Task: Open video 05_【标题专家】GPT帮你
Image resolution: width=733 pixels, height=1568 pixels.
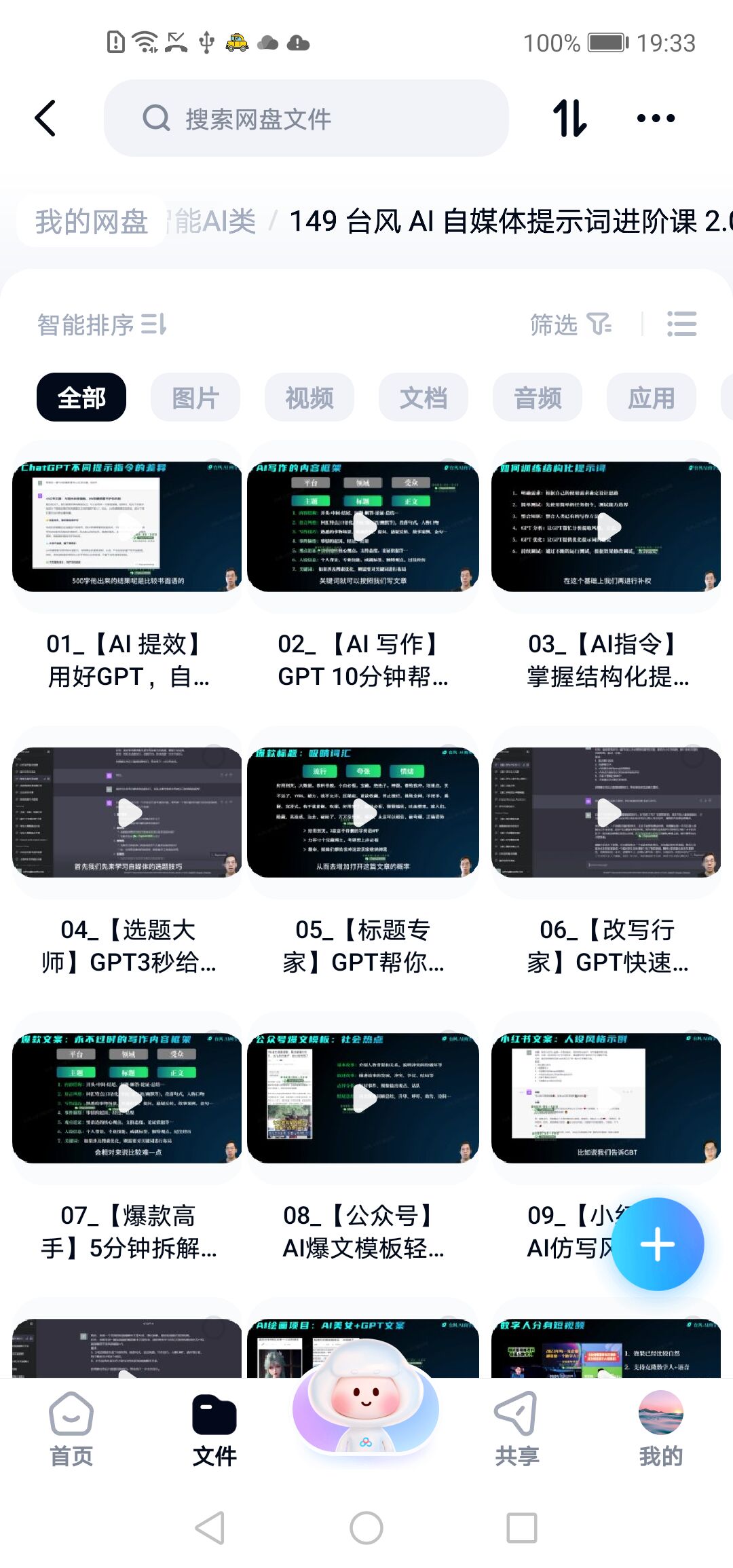Action: coord(364,813)
